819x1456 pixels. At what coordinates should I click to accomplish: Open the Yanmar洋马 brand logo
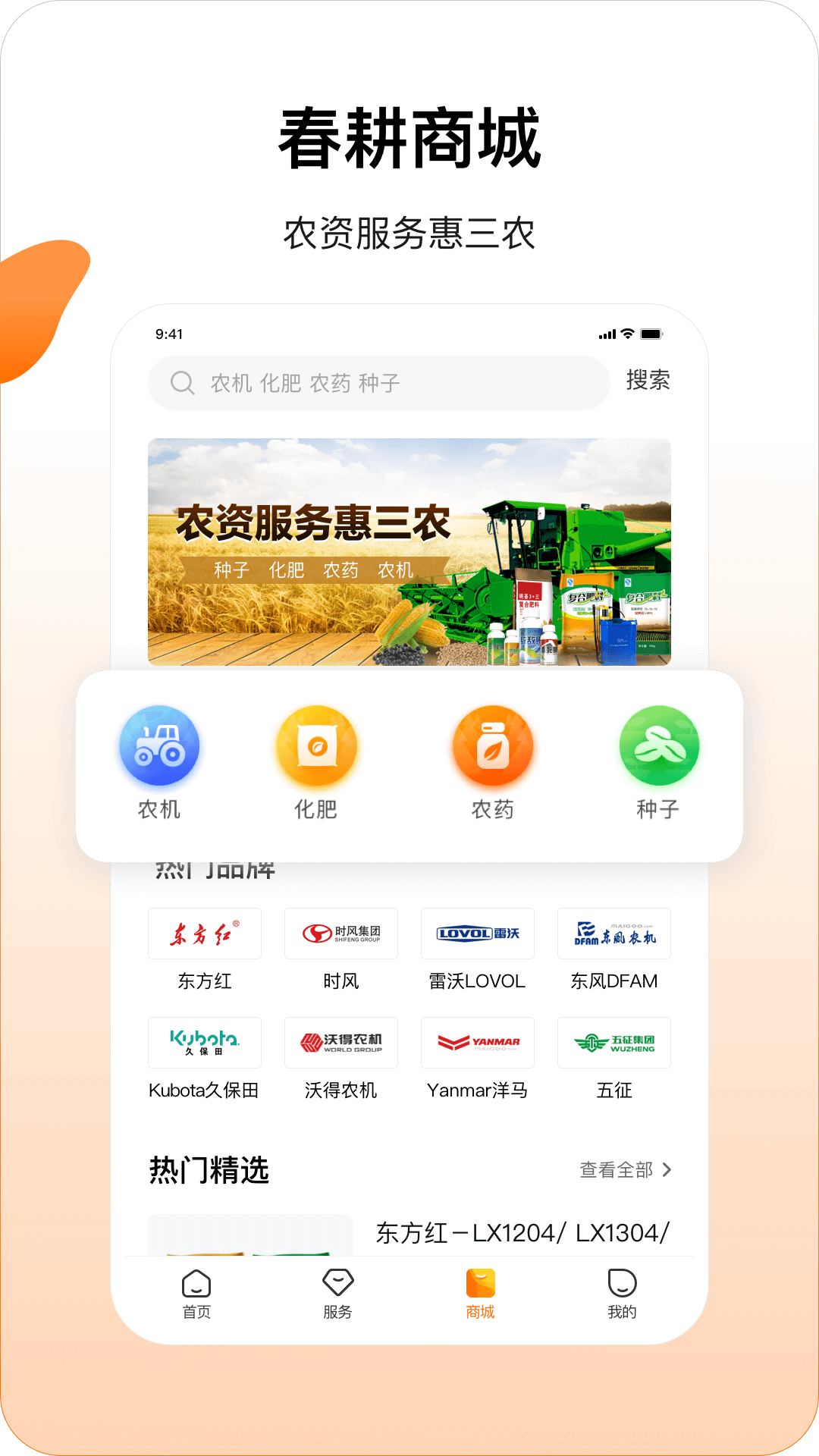[x=478, y=1043]
